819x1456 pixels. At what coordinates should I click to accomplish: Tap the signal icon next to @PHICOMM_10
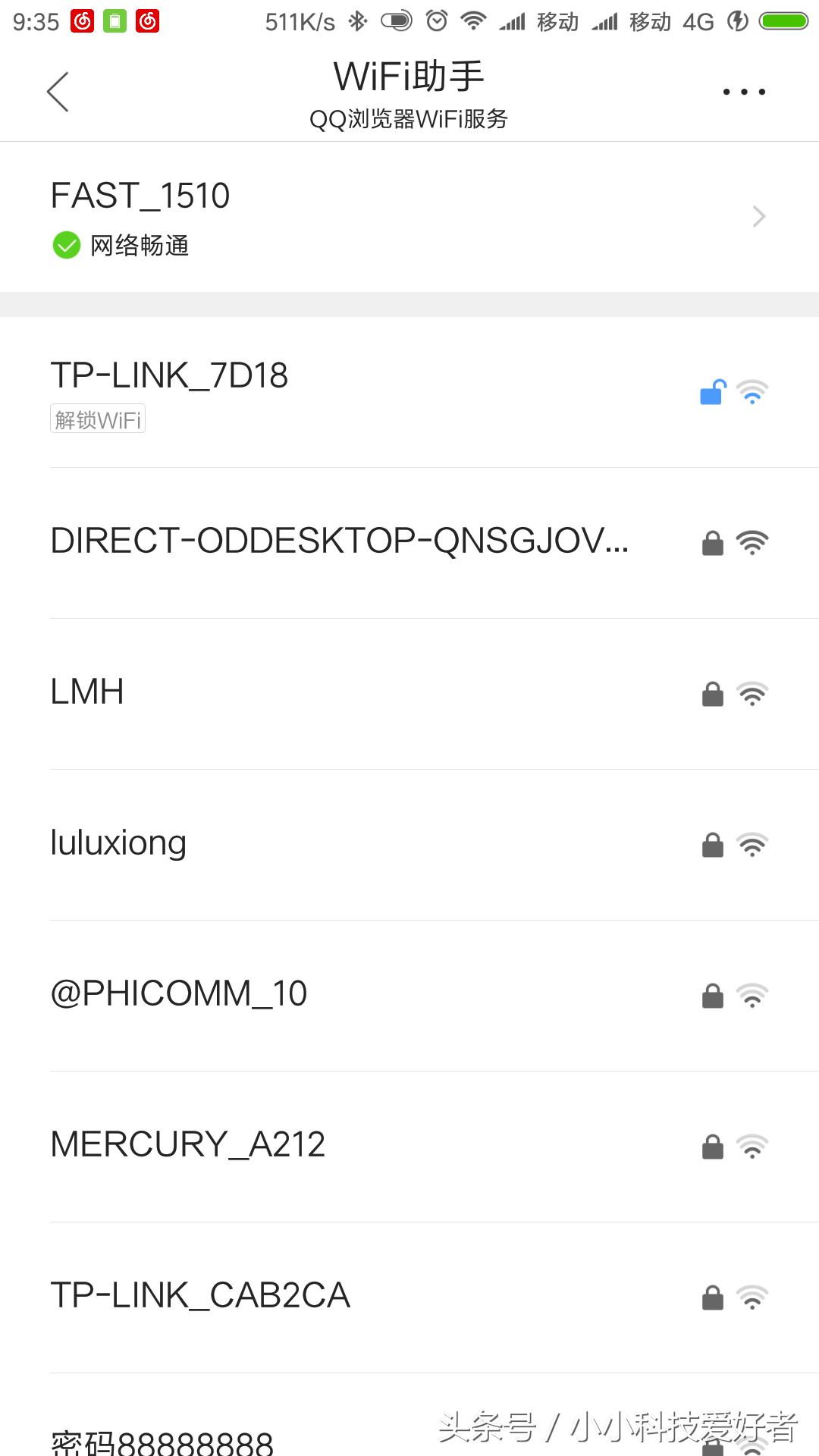pos(751,994)
